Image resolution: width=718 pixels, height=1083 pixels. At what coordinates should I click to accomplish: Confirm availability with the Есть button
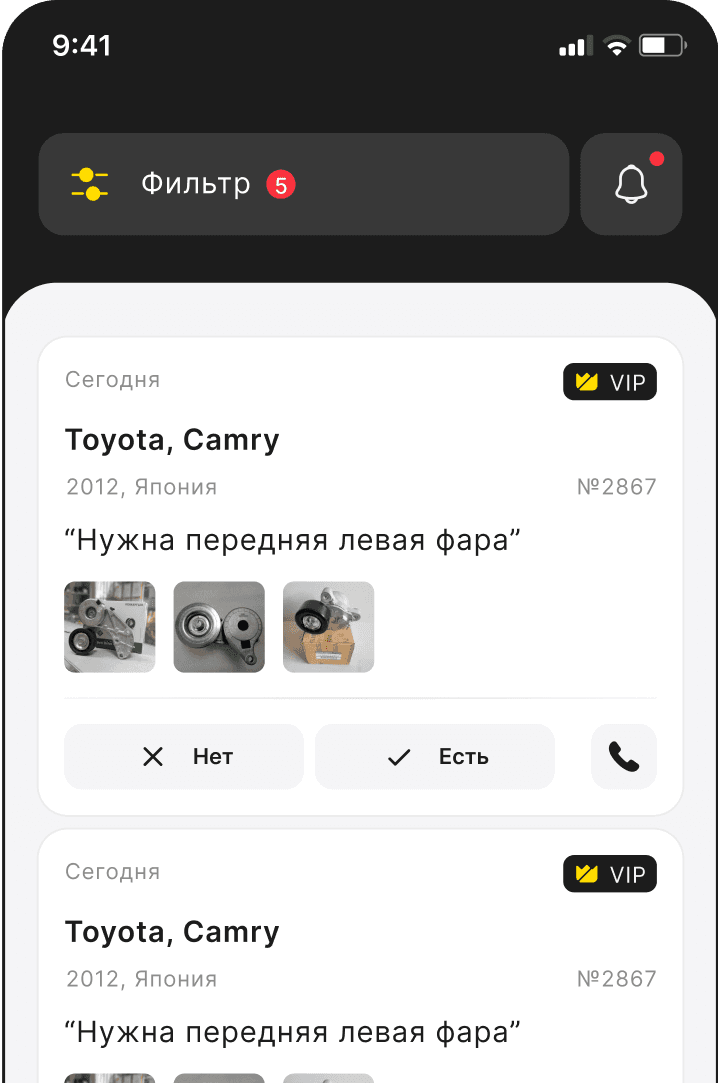point(435,757)
